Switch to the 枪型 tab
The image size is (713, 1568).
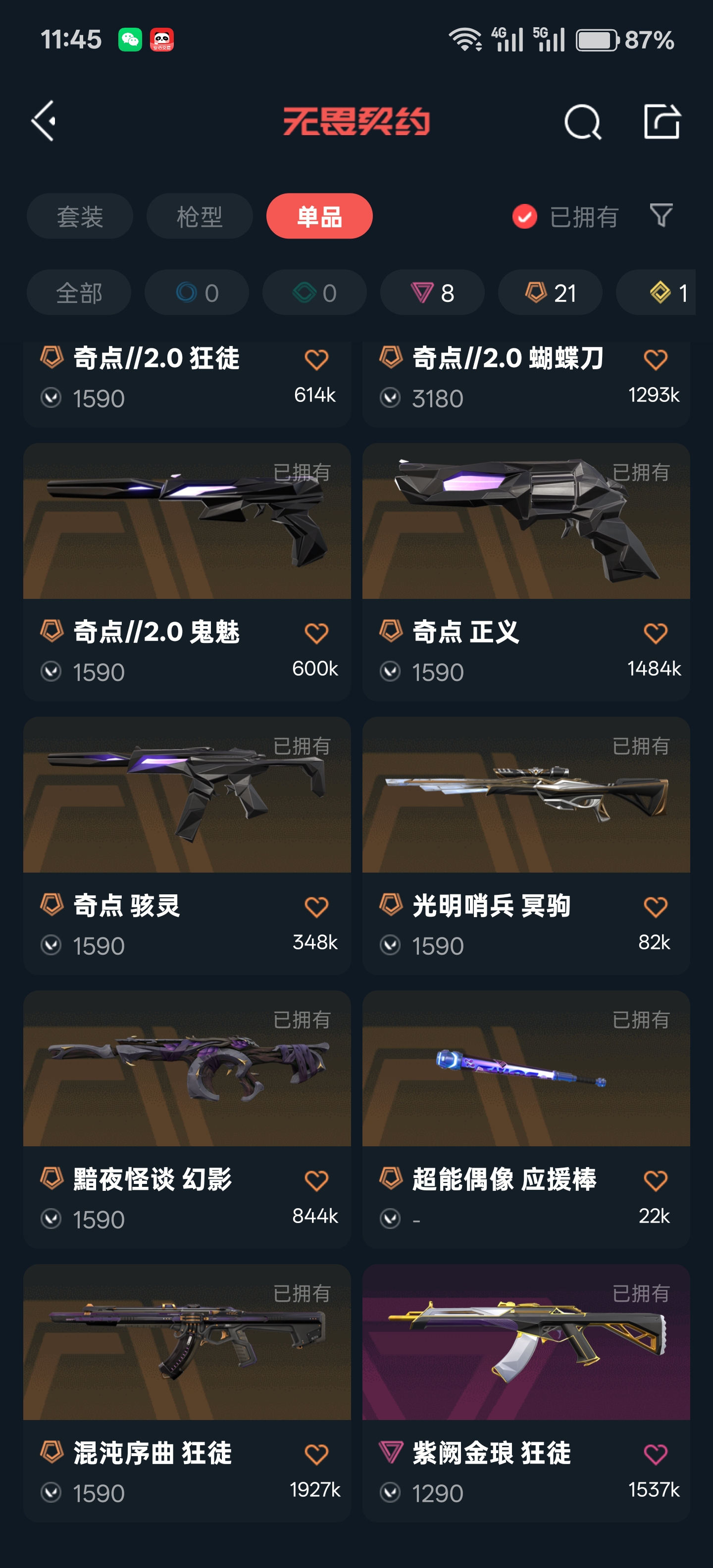199,217
